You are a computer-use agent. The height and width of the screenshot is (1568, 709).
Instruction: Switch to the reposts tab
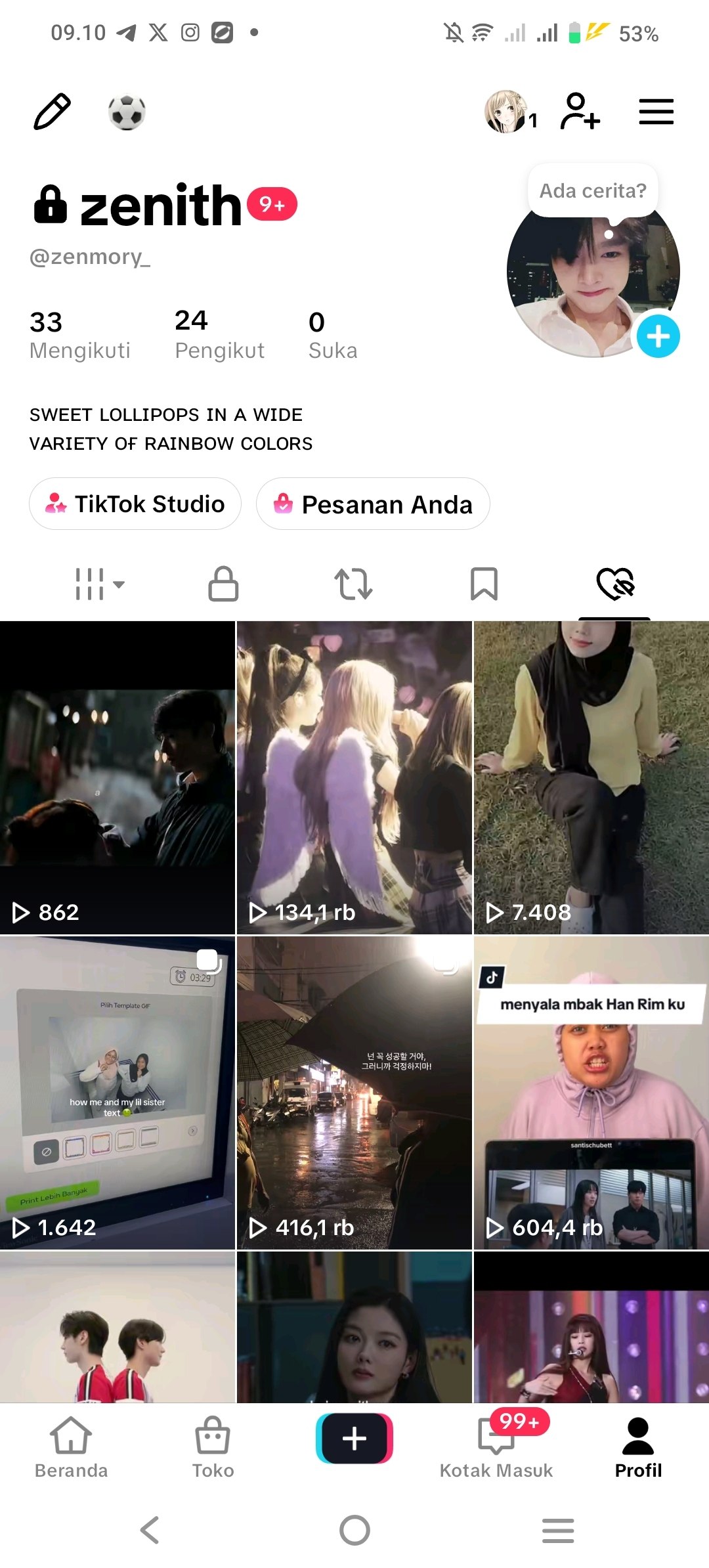(x=353, y=584)
